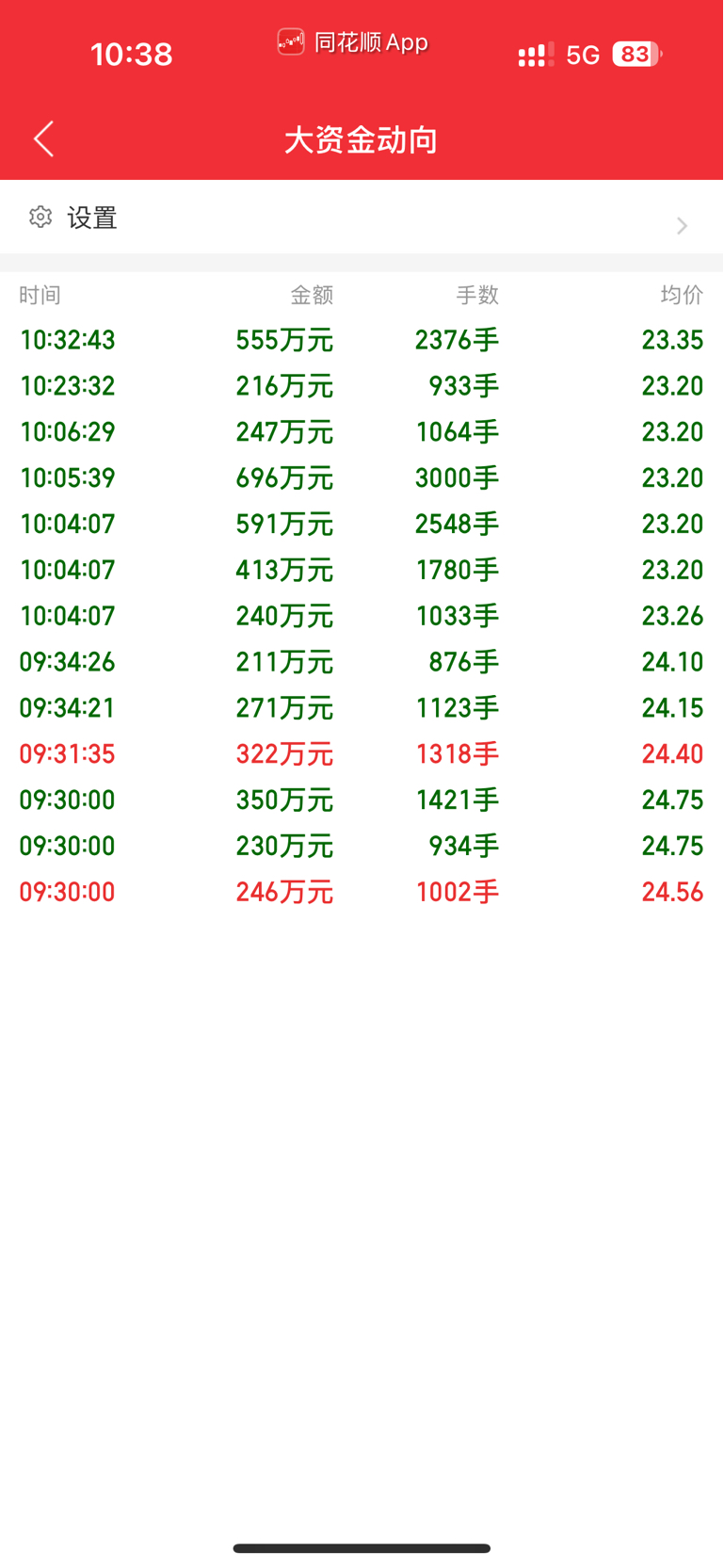Go back with the top-left arrow
This screenshot has width=724, height=1568.
[x=43, y=139]
